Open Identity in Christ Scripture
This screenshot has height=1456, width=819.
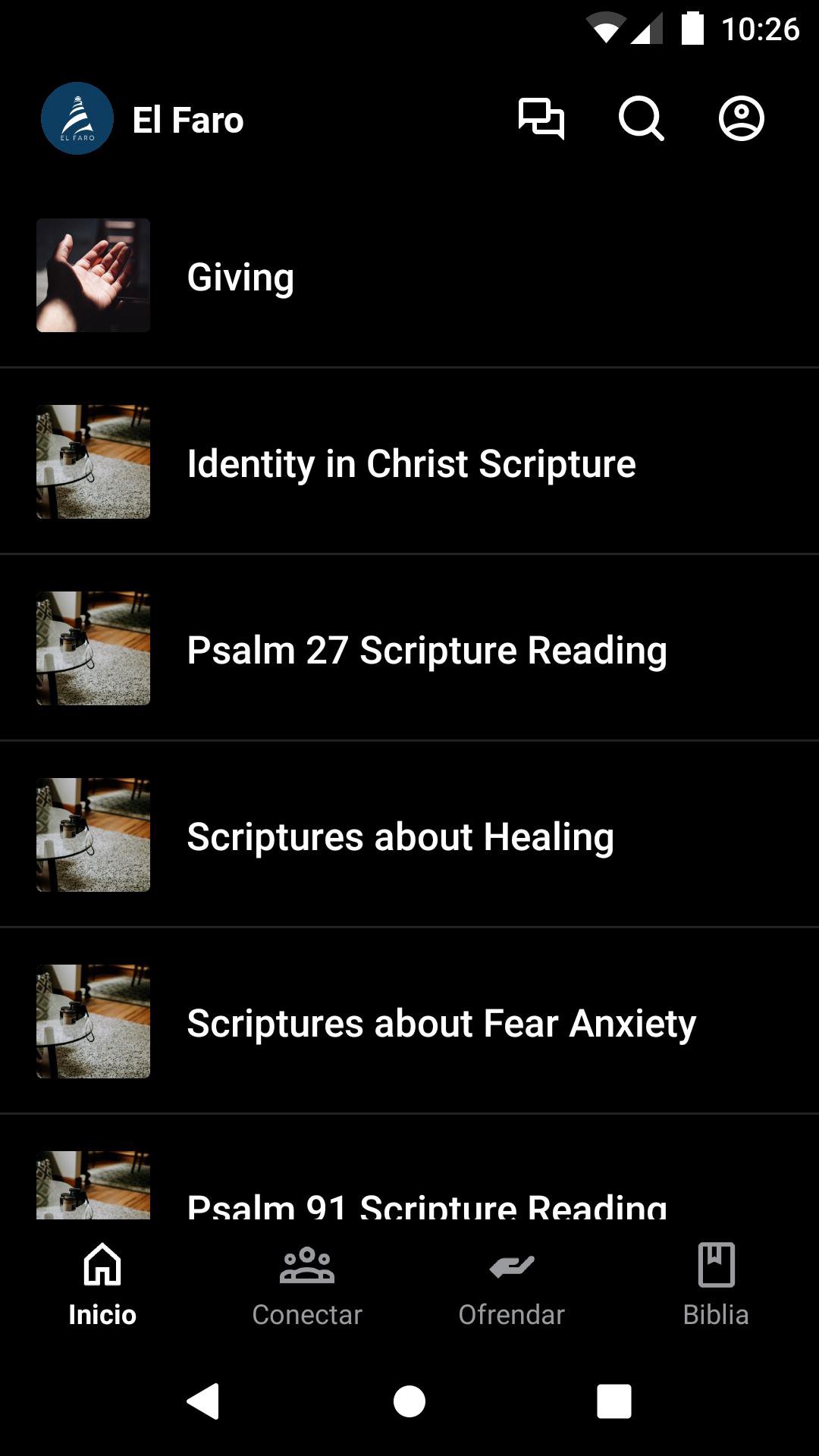411,463
